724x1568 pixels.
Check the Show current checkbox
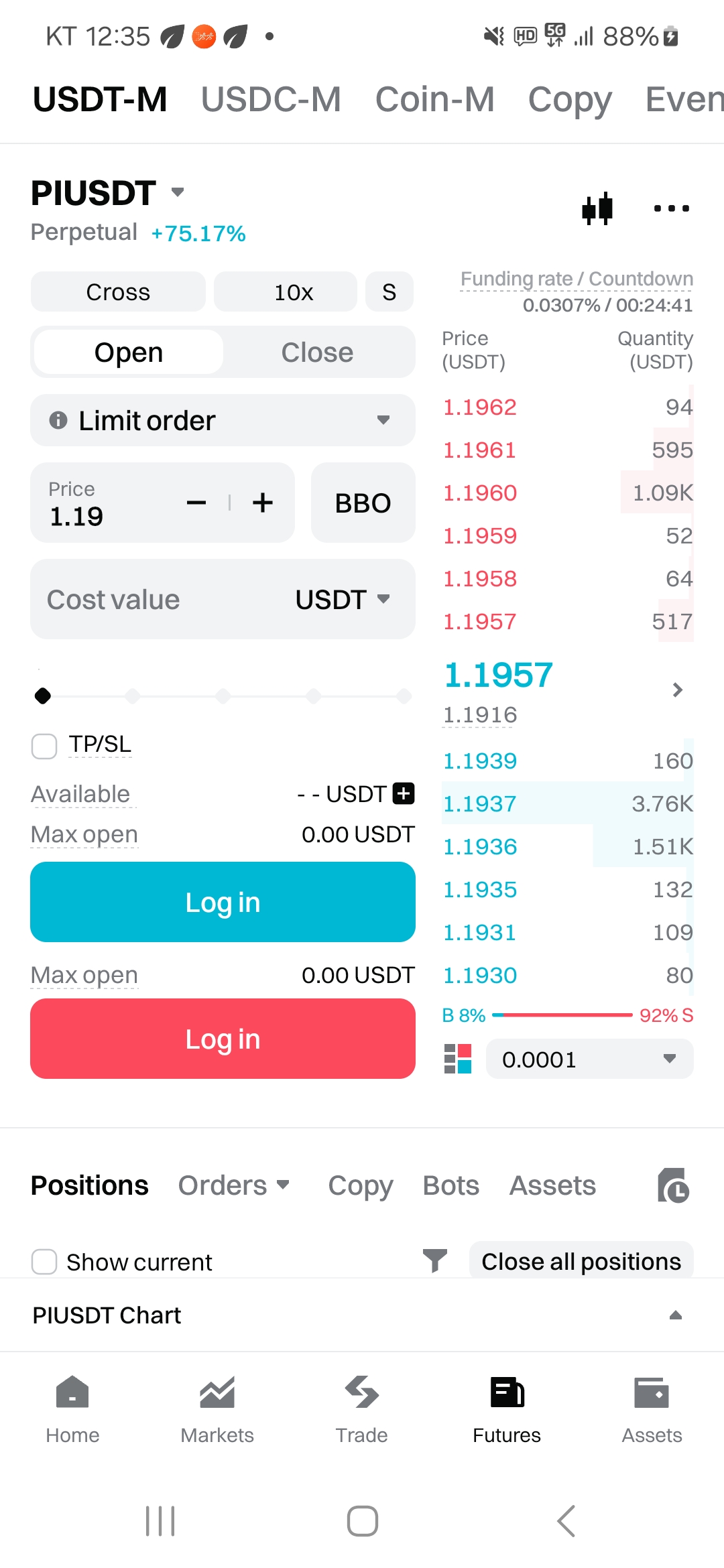(x=44, y=1262)
